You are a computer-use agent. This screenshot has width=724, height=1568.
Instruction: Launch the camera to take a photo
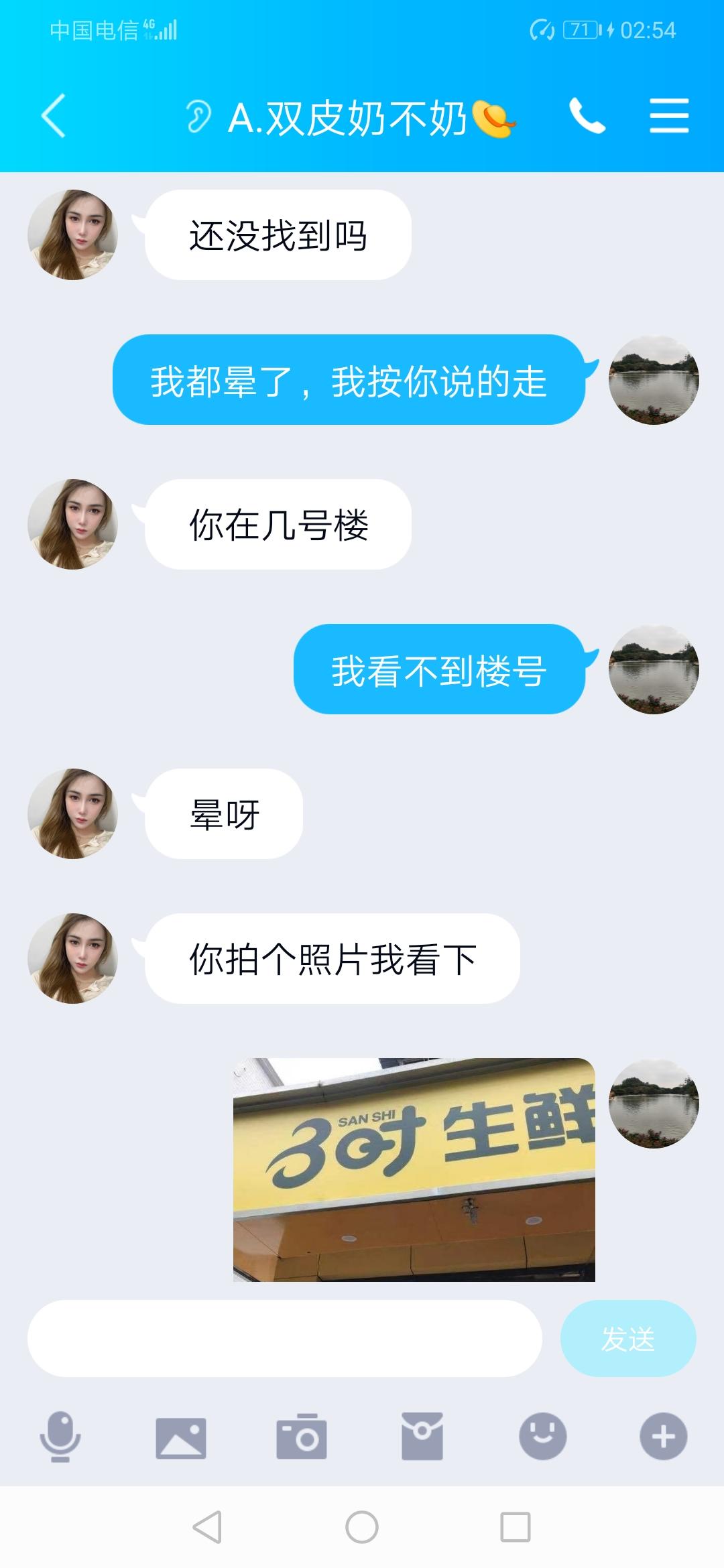pyautogui.click(x=302, y=1437)
